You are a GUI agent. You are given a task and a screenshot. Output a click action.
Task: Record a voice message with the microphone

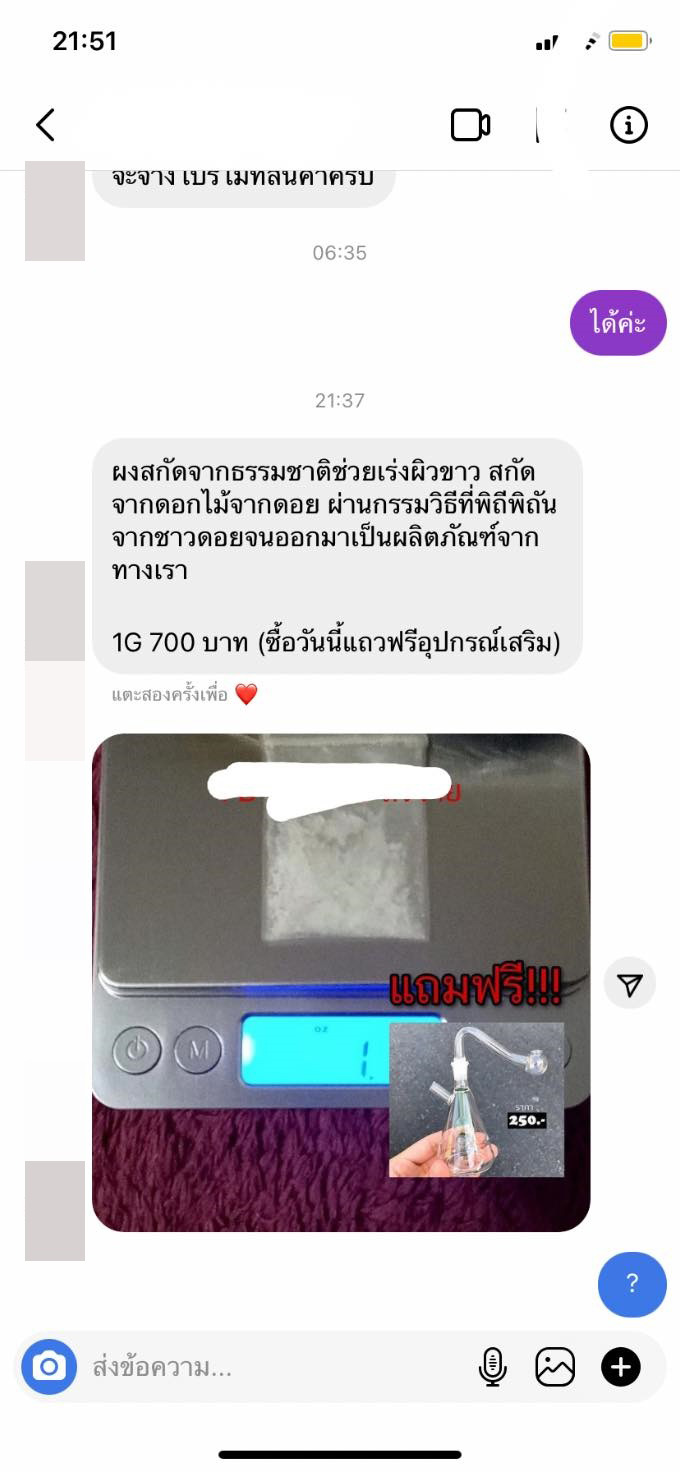[x=492, y=1367]
